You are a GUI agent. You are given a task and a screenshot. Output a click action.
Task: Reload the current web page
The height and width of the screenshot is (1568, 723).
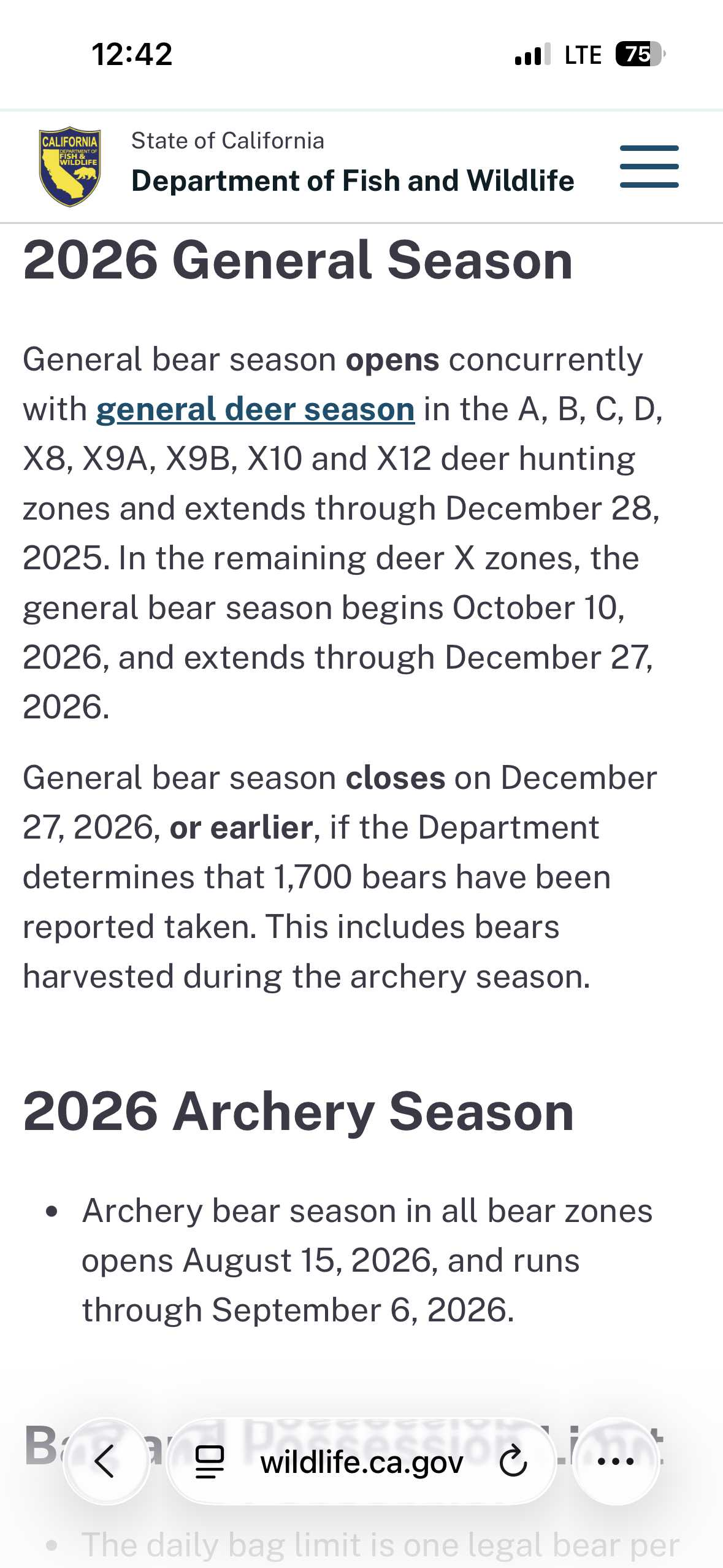(513, 1461)
